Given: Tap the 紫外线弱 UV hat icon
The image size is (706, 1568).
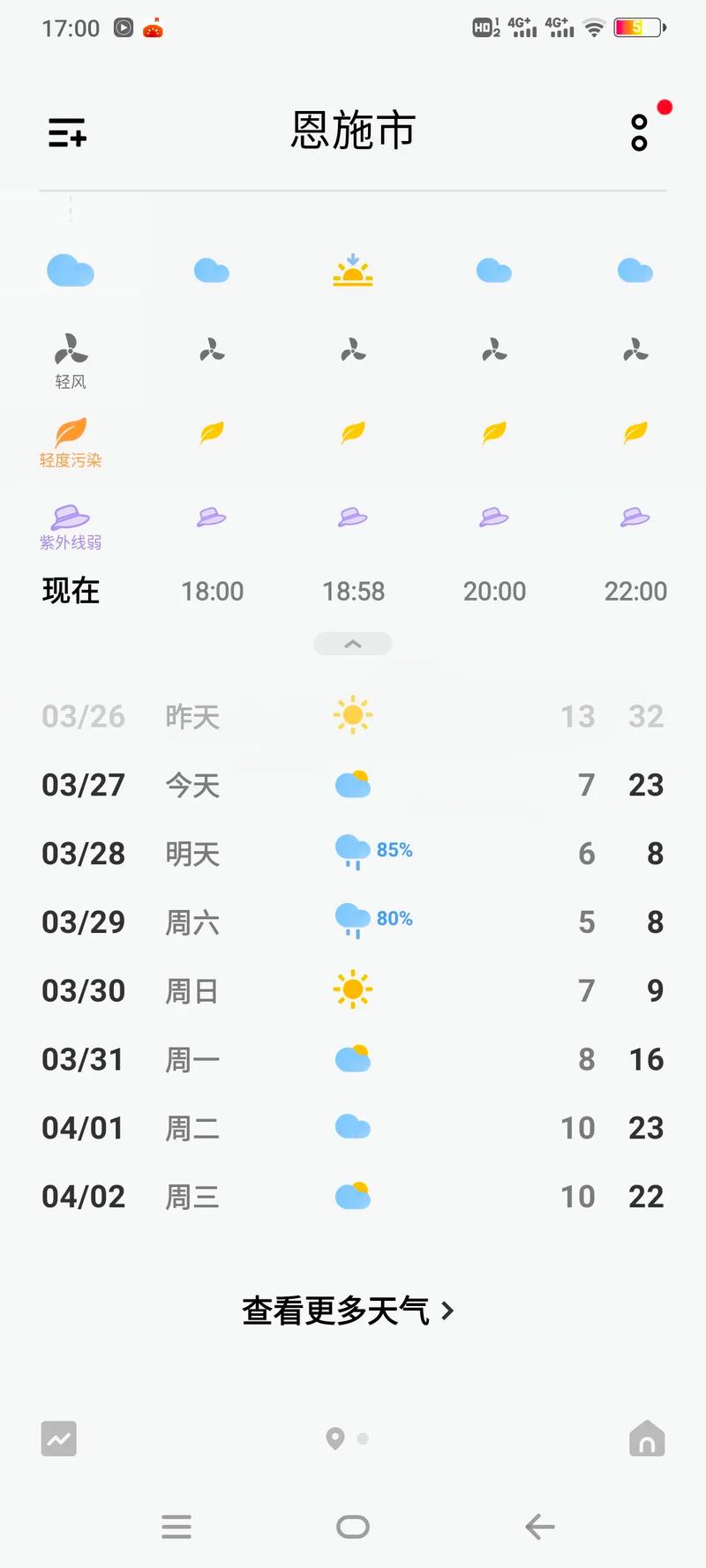Looking at the screenshot, I should (x=70, y=519).
